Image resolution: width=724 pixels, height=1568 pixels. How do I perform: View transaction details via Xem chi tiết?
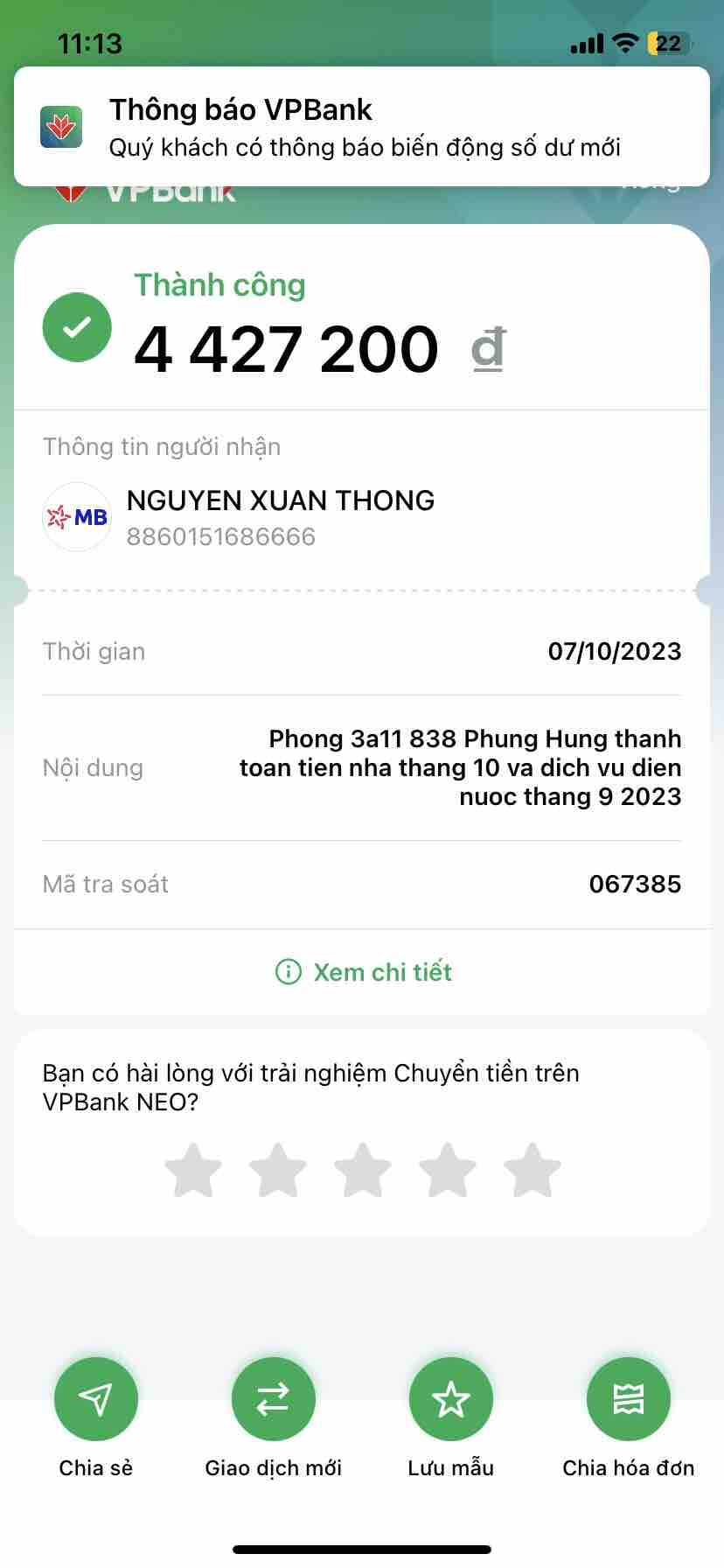tap(363, 972)
